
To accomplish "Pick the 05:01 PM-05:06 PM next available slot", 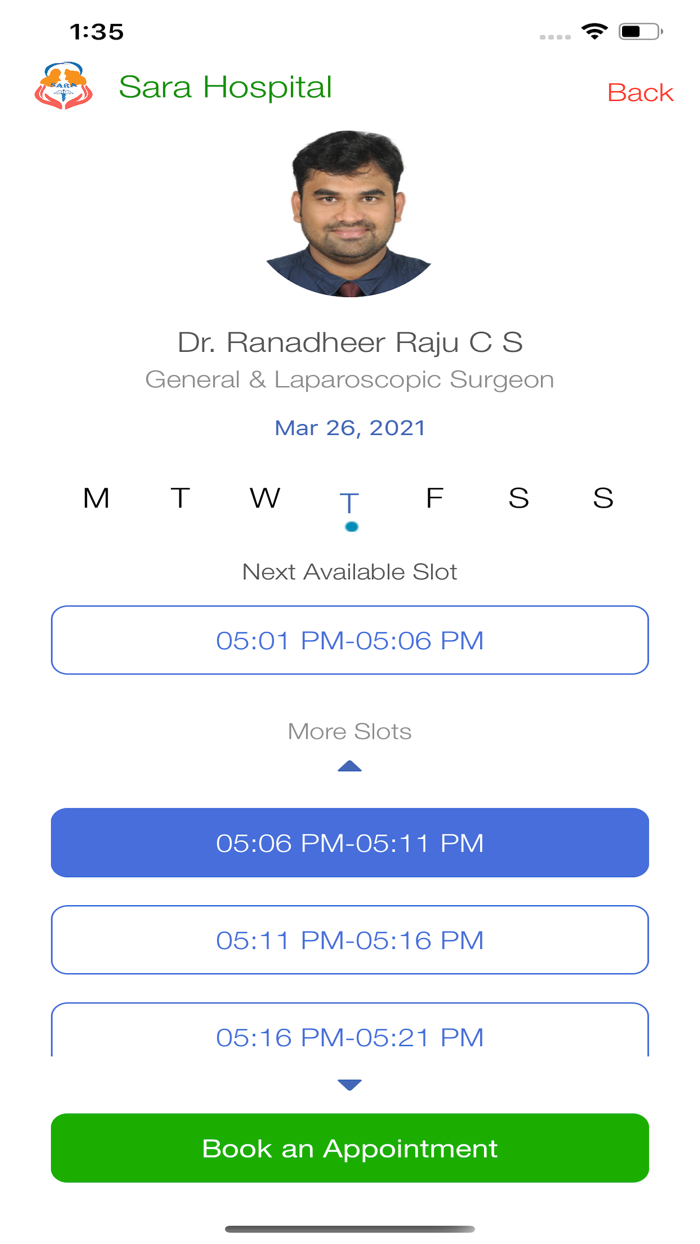I will 350,640.
